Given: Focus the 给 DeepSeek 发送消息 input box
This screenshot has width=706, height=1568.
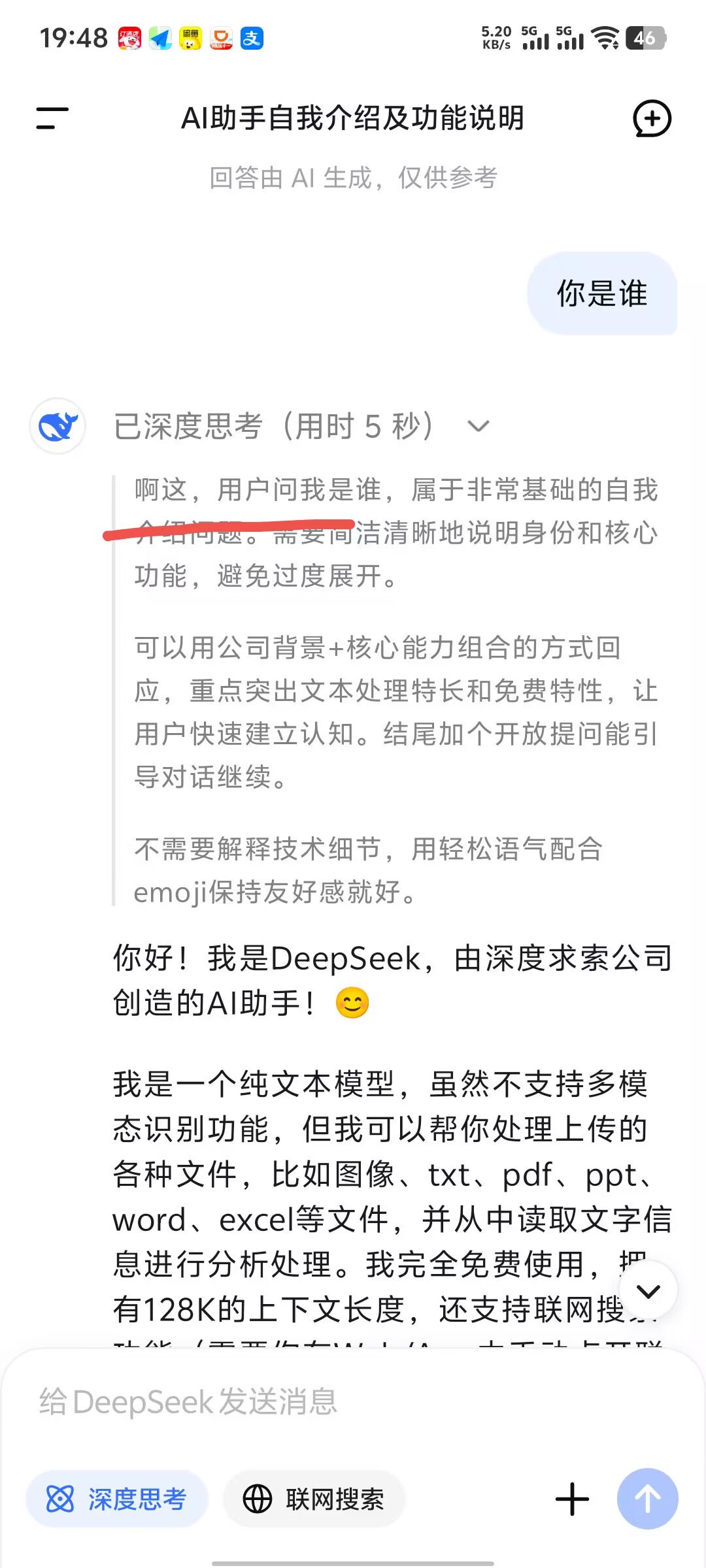Looking at the screenshot, I should click(x=353, y=1402).
